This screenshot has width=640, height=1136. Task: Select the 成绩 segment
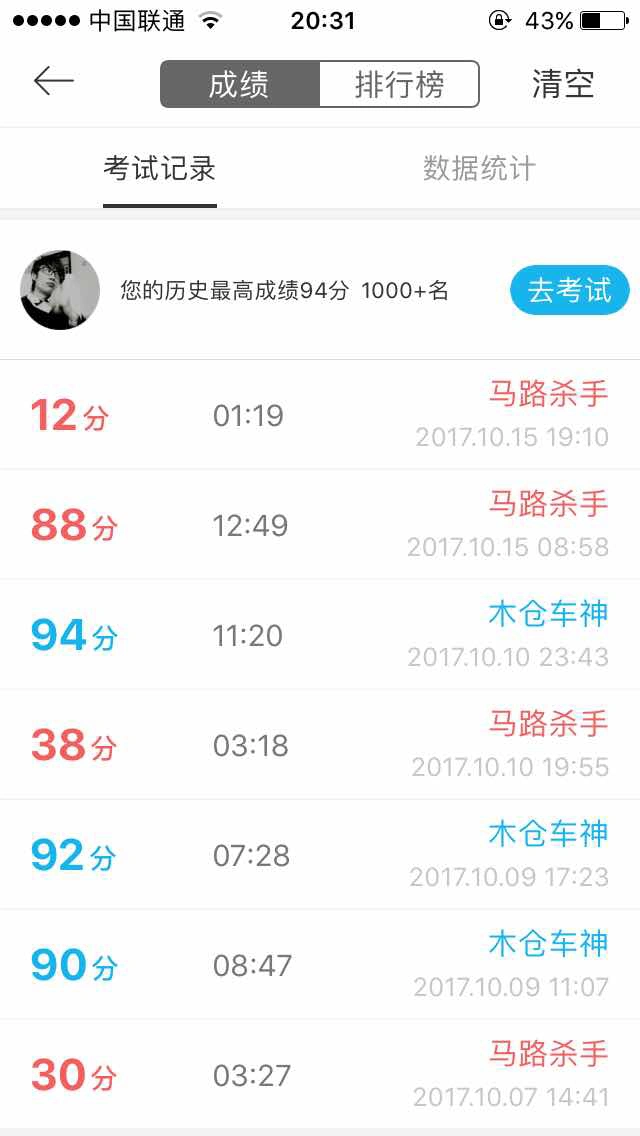[x=240, y=85]
